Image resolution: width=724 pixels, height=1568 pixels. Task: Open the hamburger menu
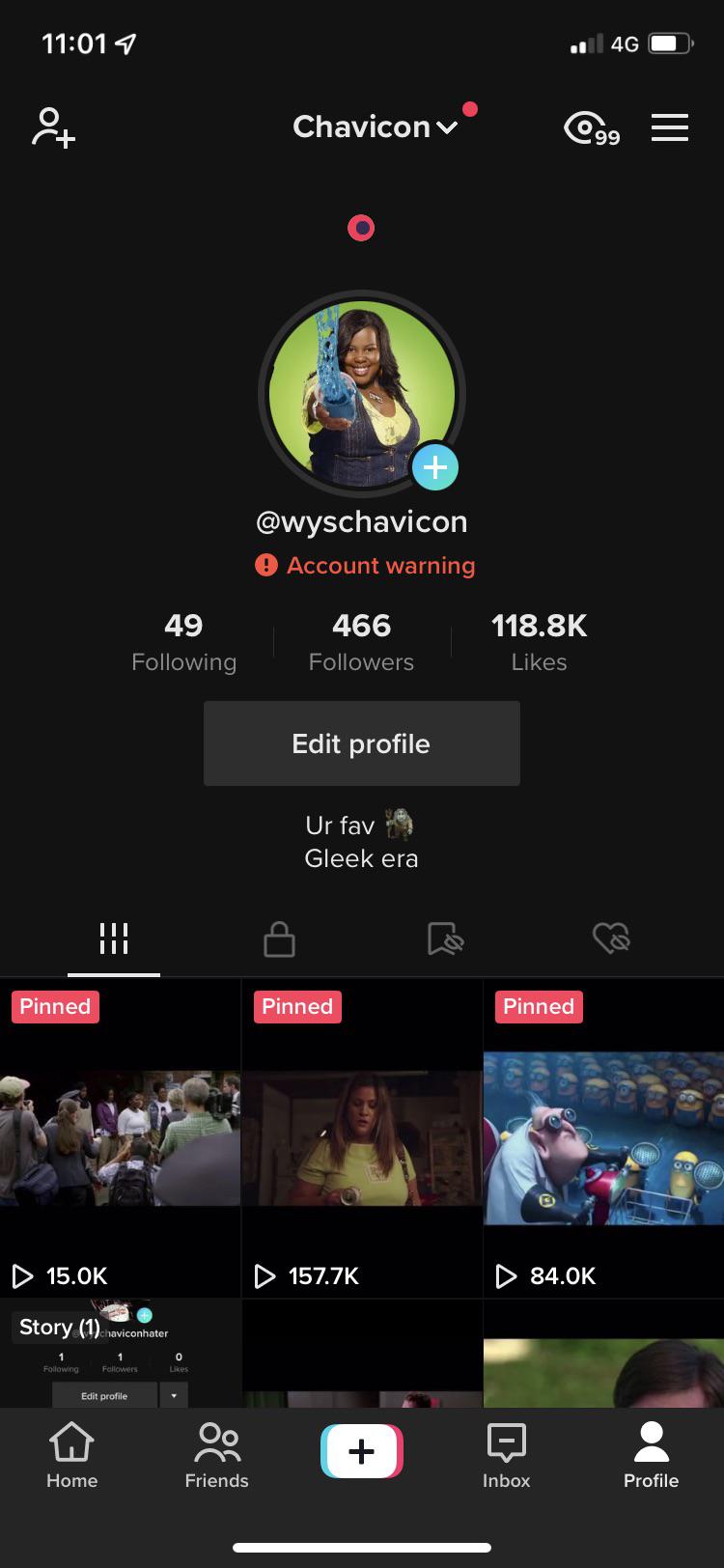pyautogui.click(x=669, y=127)
